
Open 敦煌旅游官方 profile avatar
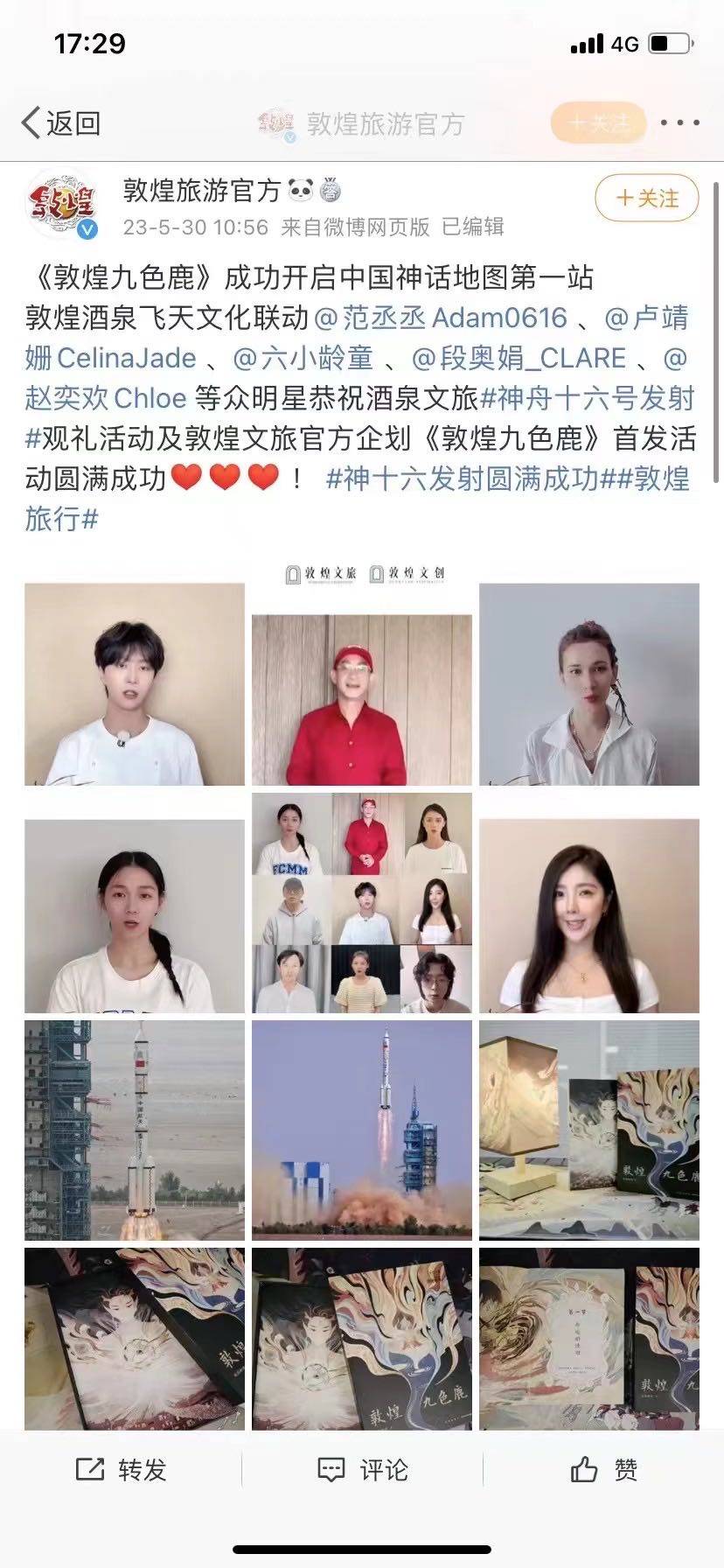(x=61, y=205)
